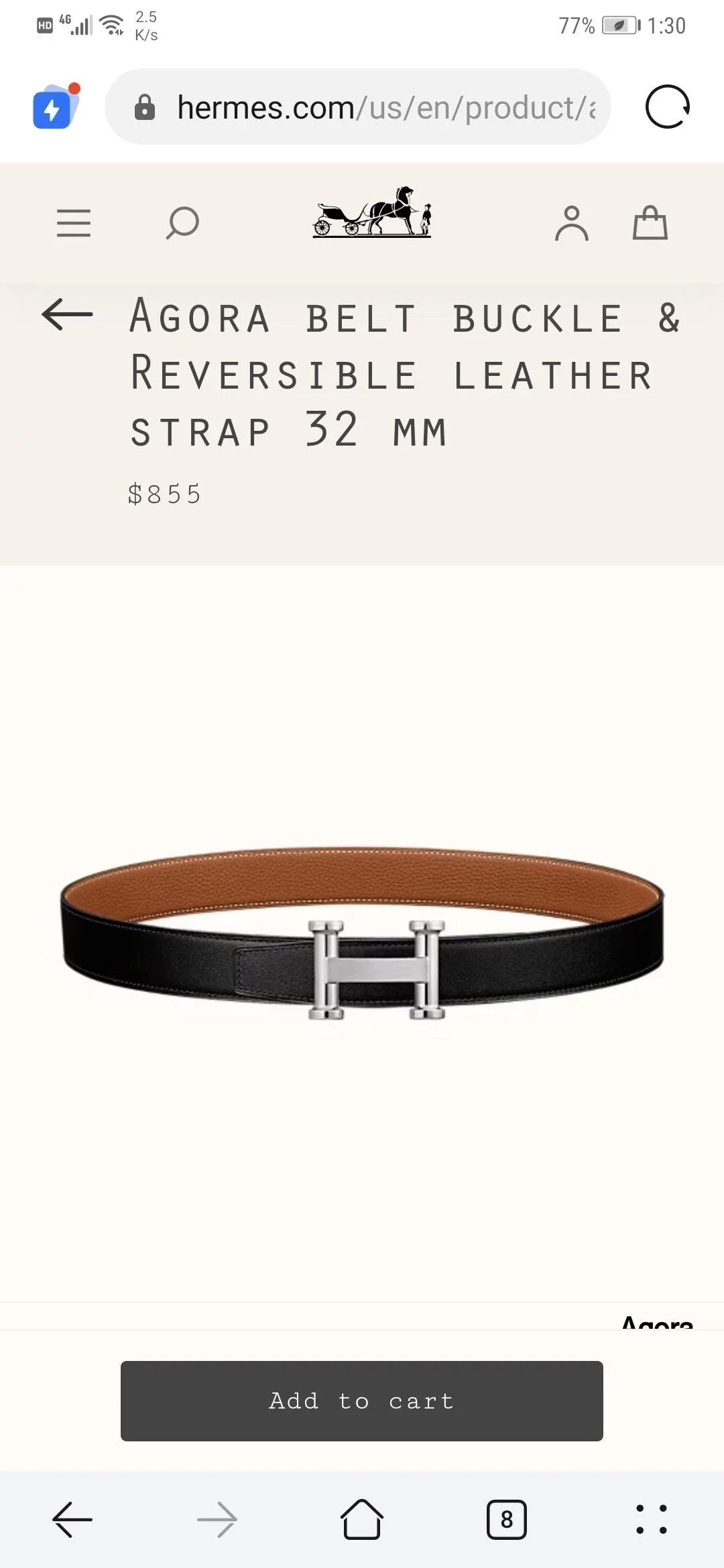Screen dimensions: 724x1568
Task: Open the browser tab switcher showing 8 tabs
Action: (x=506, y=1519)
